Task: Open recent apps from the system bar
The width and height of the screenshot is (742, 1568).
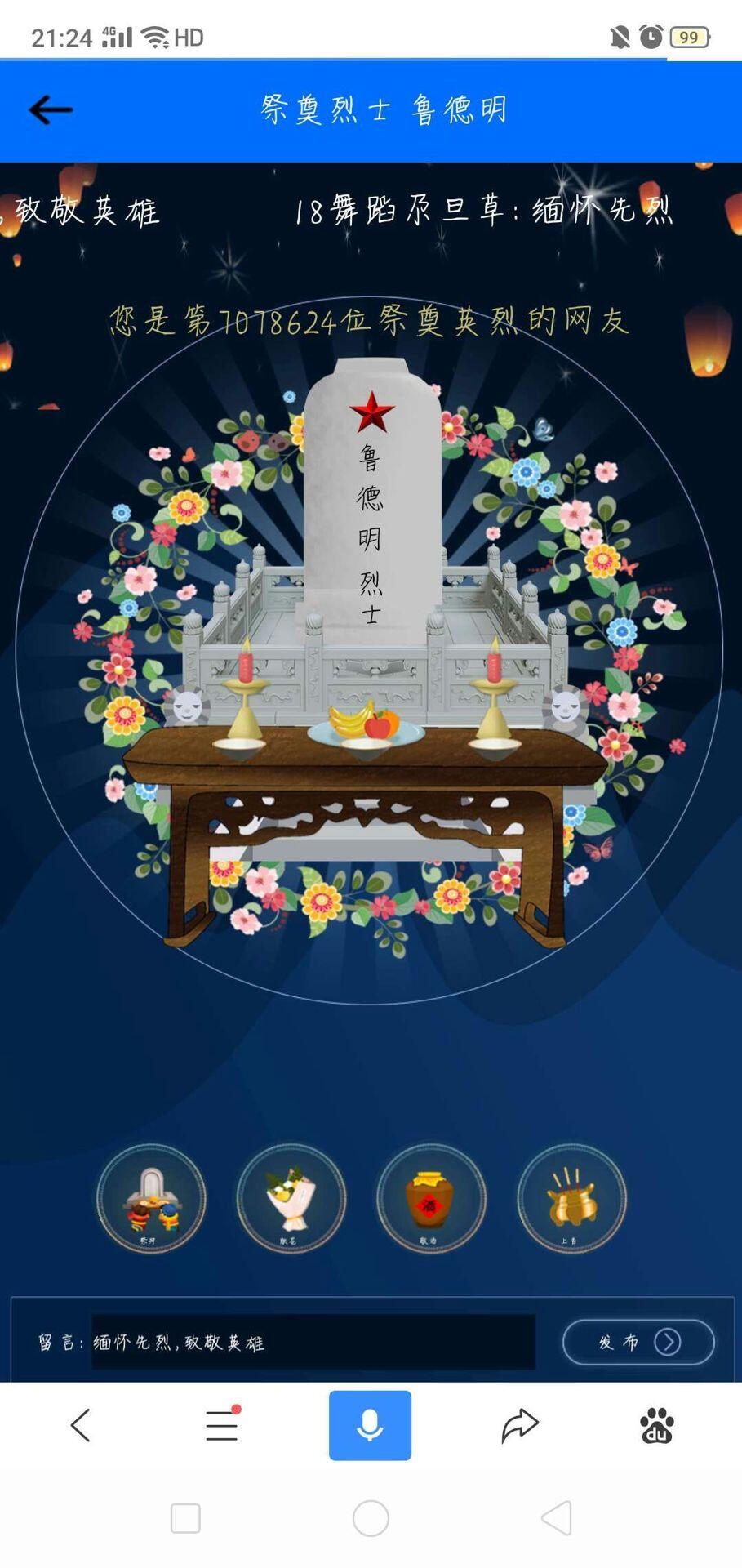Action: click(x=185, y=1518)
